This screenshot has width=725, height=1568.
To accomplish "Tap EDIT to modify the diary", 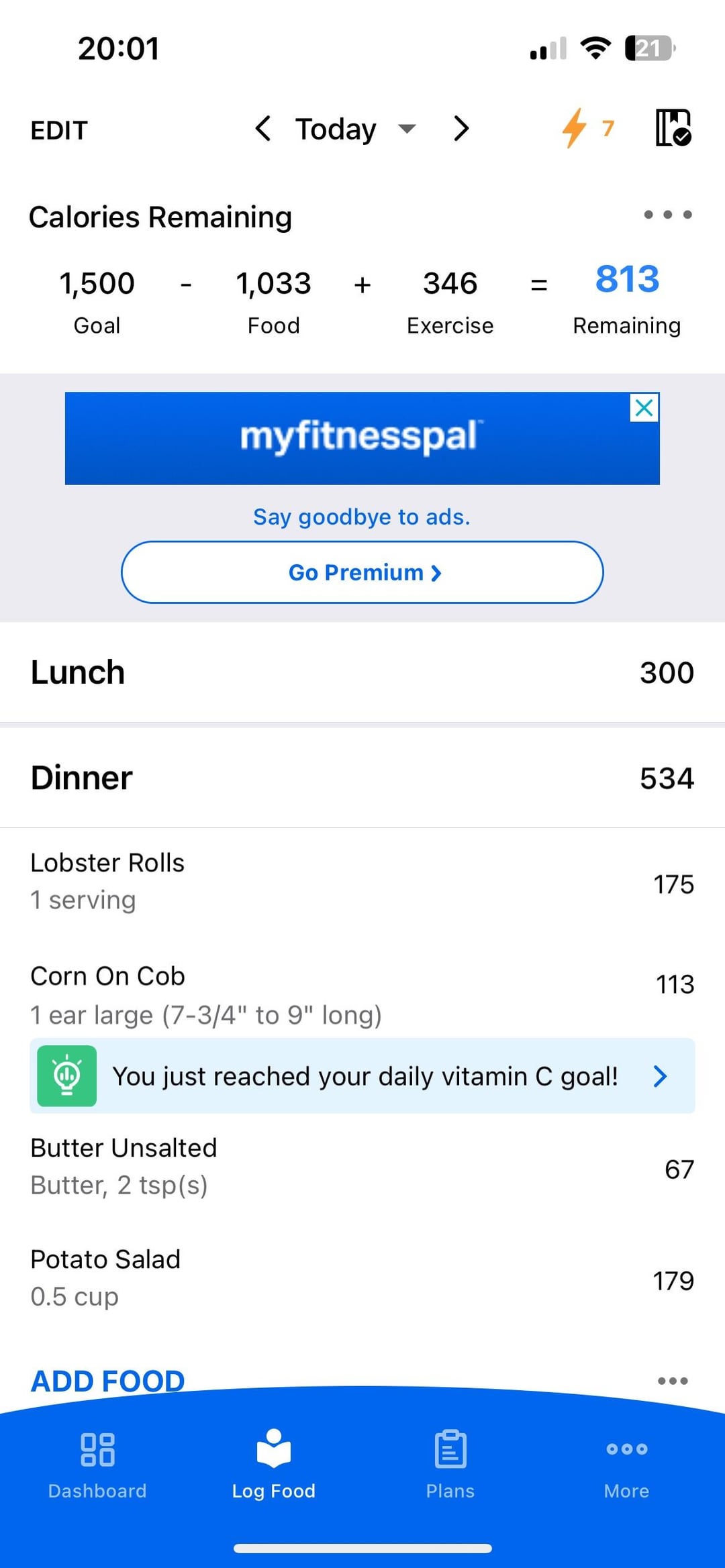I will (x=59, y=130).
